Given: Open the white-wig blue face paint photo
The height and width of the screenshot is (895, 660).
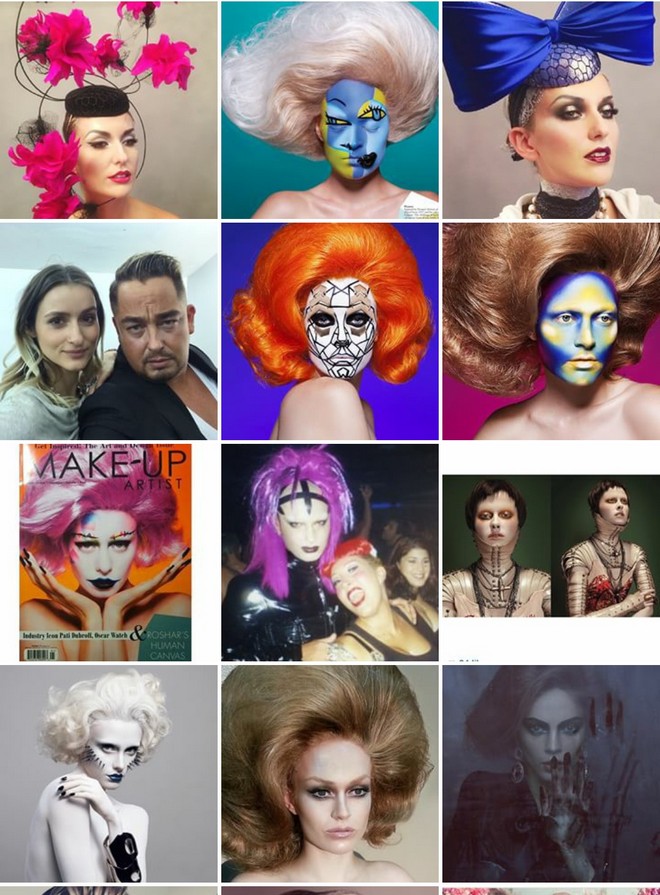Looking at the screenshot, I should [329, 110].
